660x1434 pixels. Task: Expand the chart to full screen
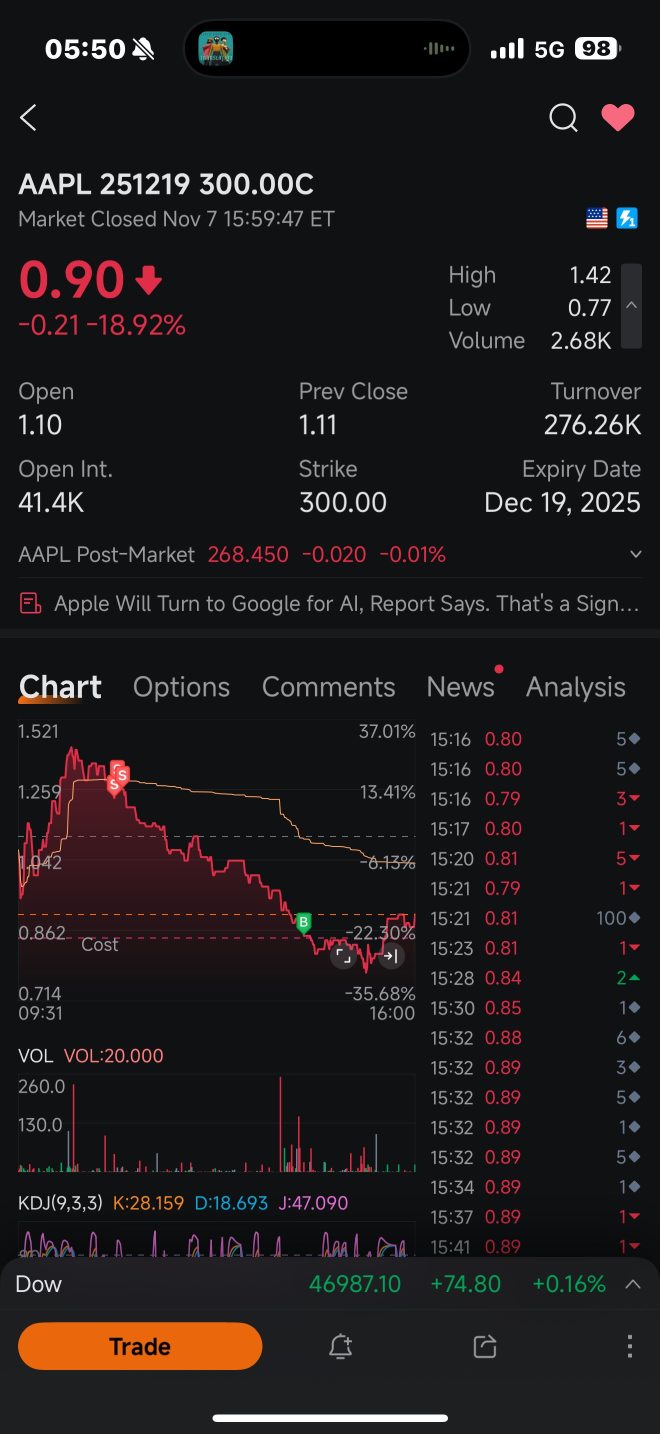(x=343, y=956)
